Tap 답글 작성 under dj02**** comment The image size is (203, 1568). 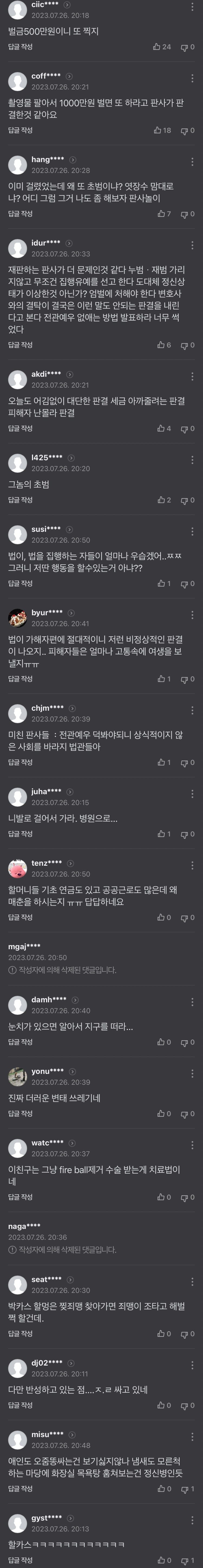point(20,1405)
